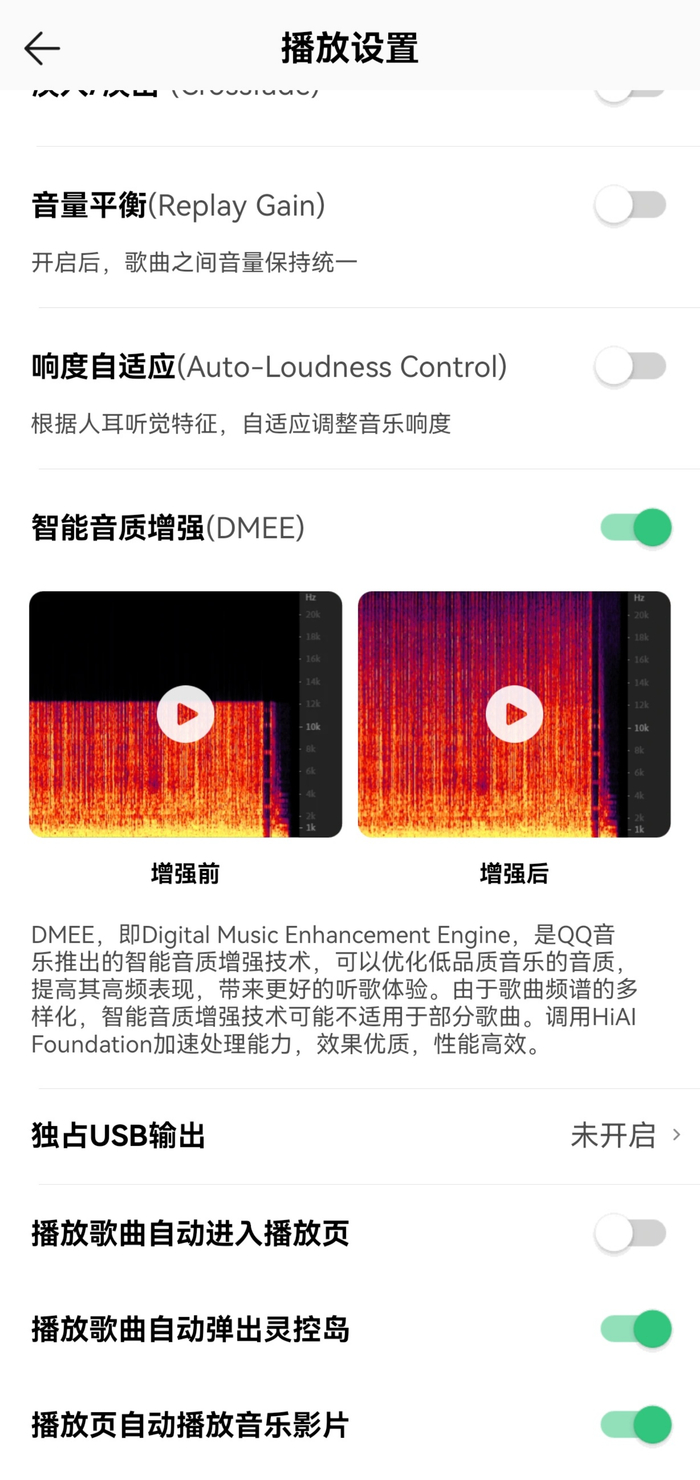The width and height of the screenshot is (700, 1480).
Task: Enable 播放歌曲自动进入播放页 switch
Action: point(631,1234)
